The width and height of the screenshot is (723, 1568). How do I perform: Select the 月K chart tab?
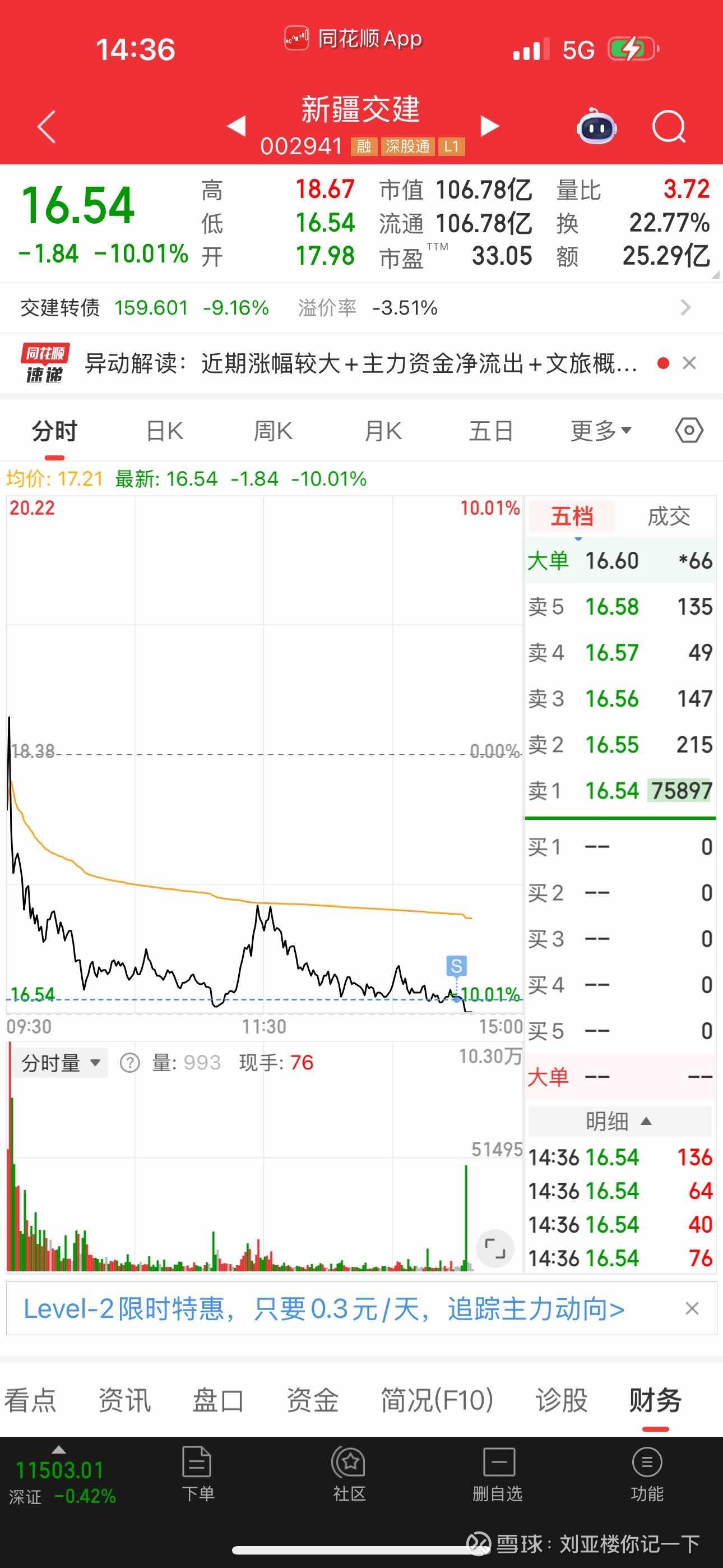coord(383,431)
